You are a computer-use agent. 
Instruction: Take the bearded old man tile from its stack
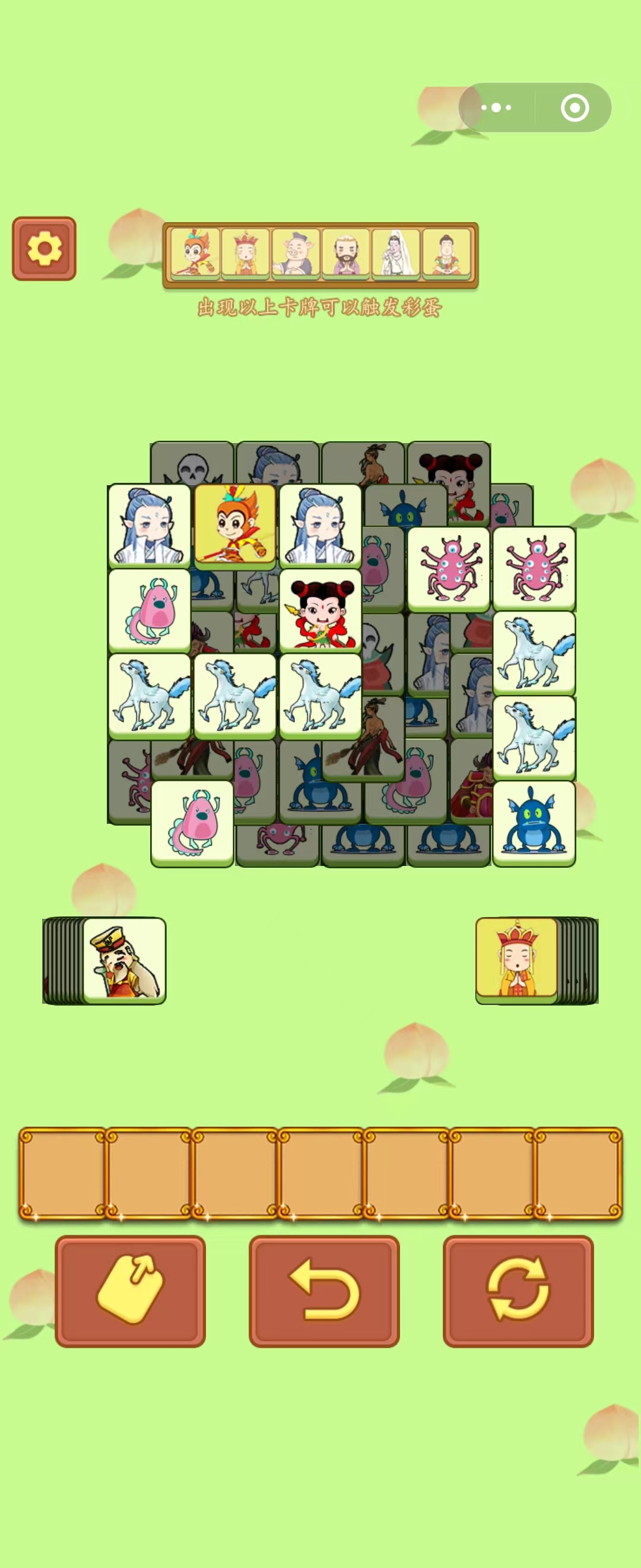[124, 959]
